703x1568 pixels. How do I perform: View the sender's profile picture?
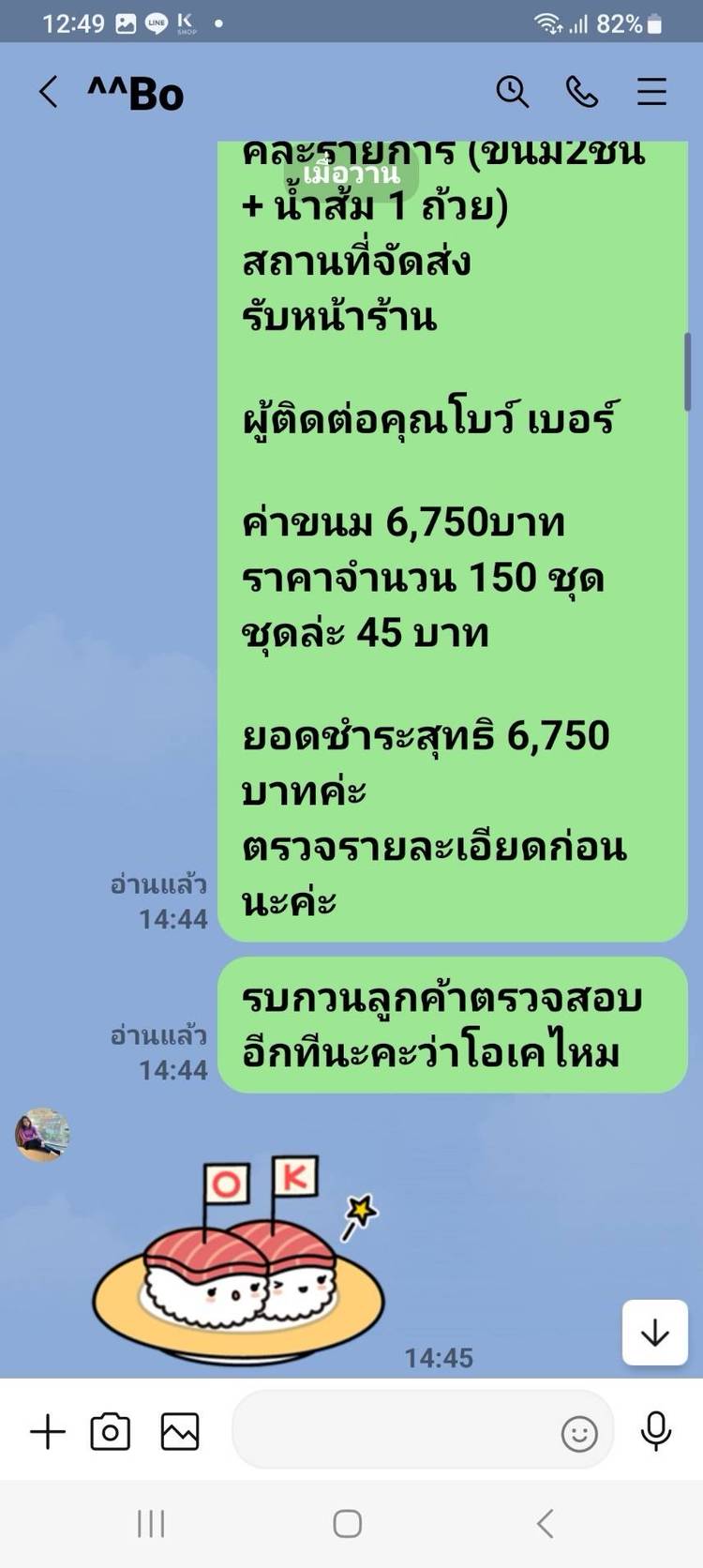pos(42,1135)
